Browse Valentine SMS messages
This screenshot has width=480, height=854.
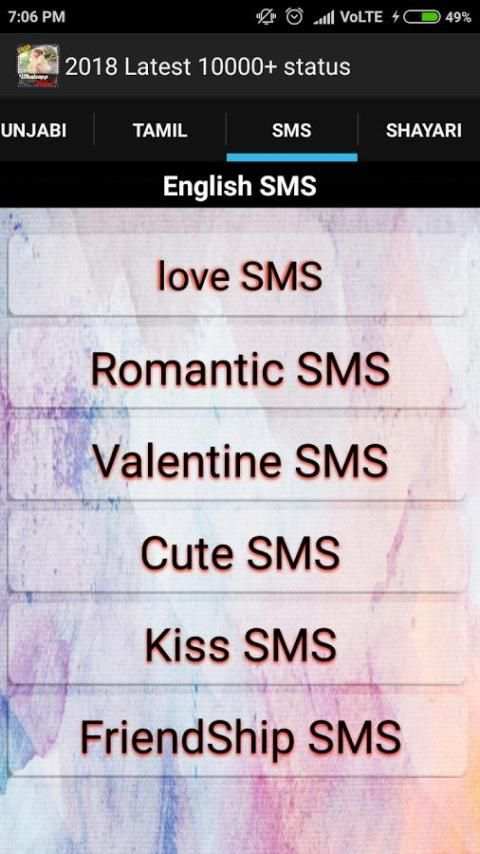coord(237,460)
